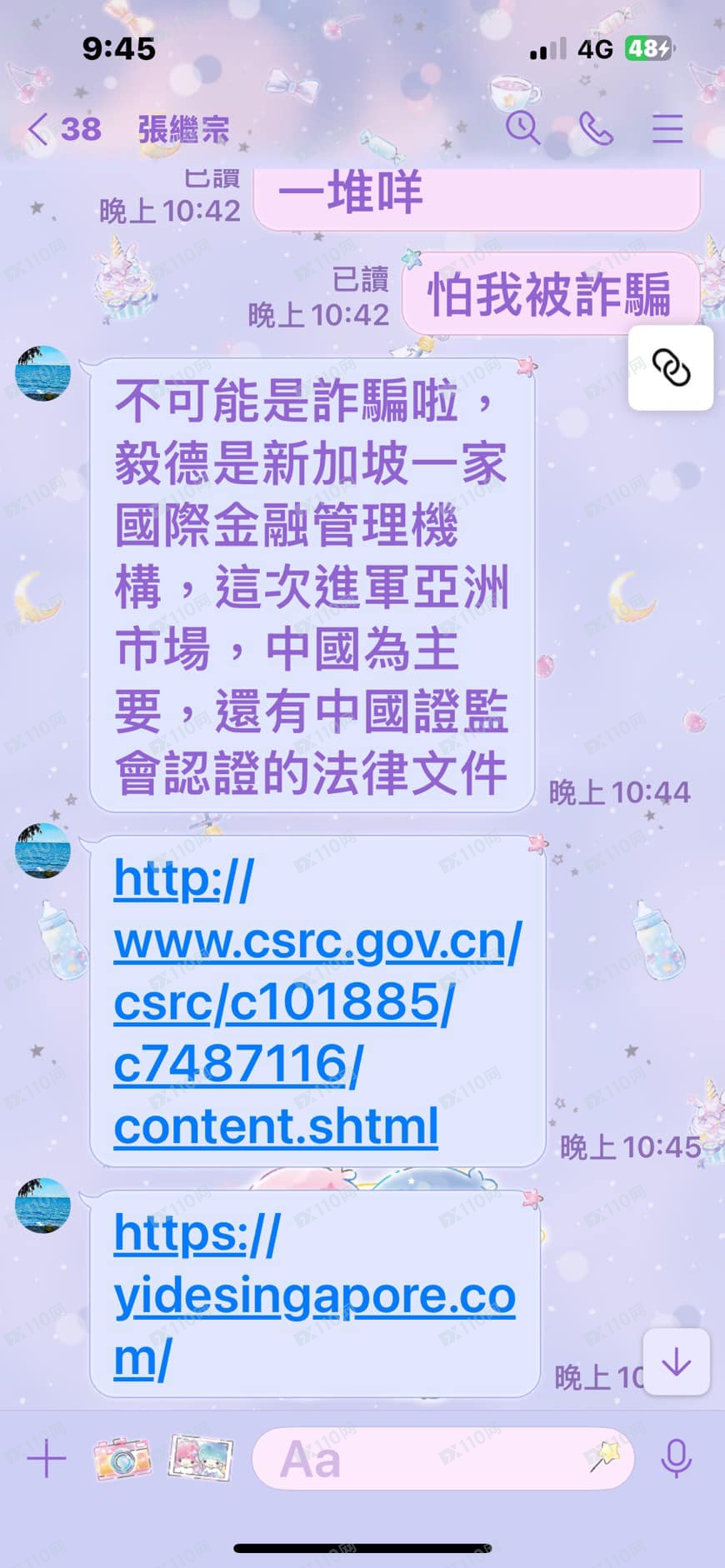Open the photo gallery picker
This screenshot has width=725, height=1568.
point(200,1459)
